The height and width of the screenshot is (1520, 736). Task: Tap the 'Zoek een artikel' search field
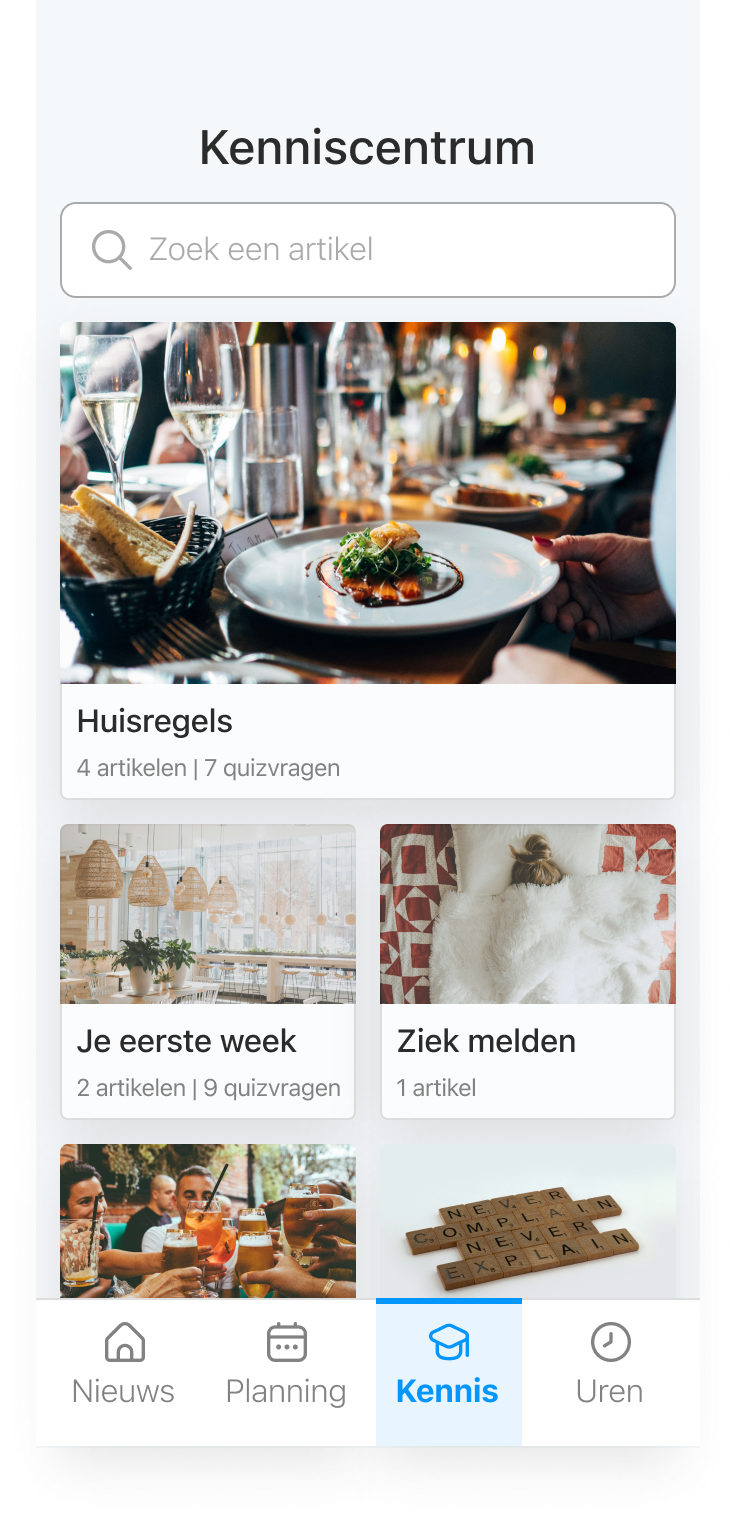[368, 250]
